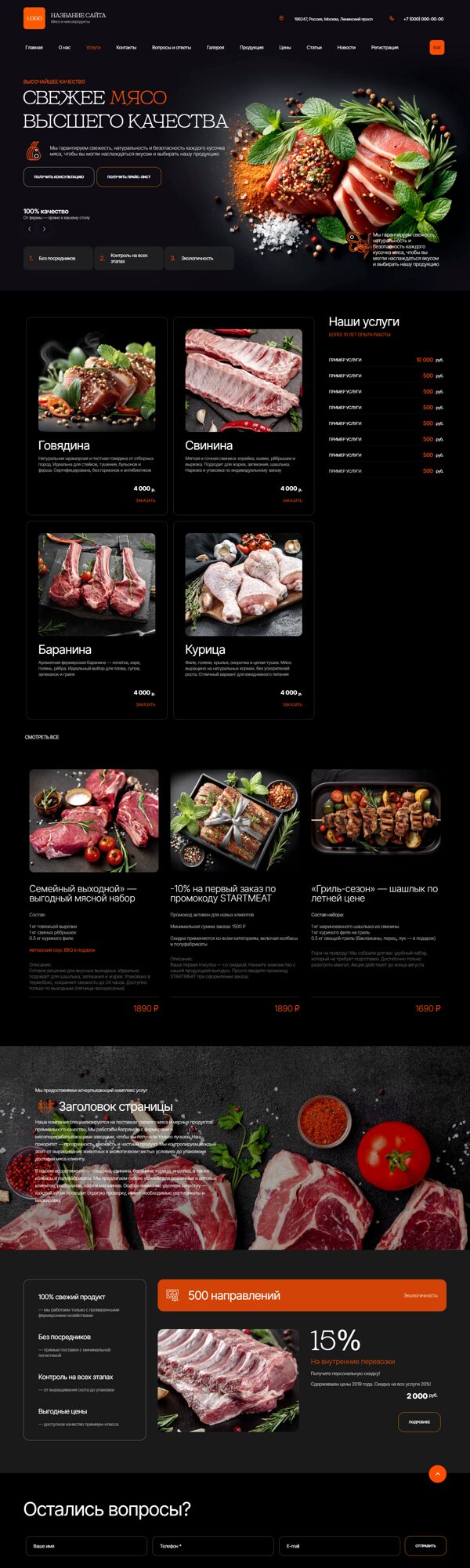Open the Гриль-сезон шашлык promo card
Screen dimensions: 470x1568
pos(374,893)
